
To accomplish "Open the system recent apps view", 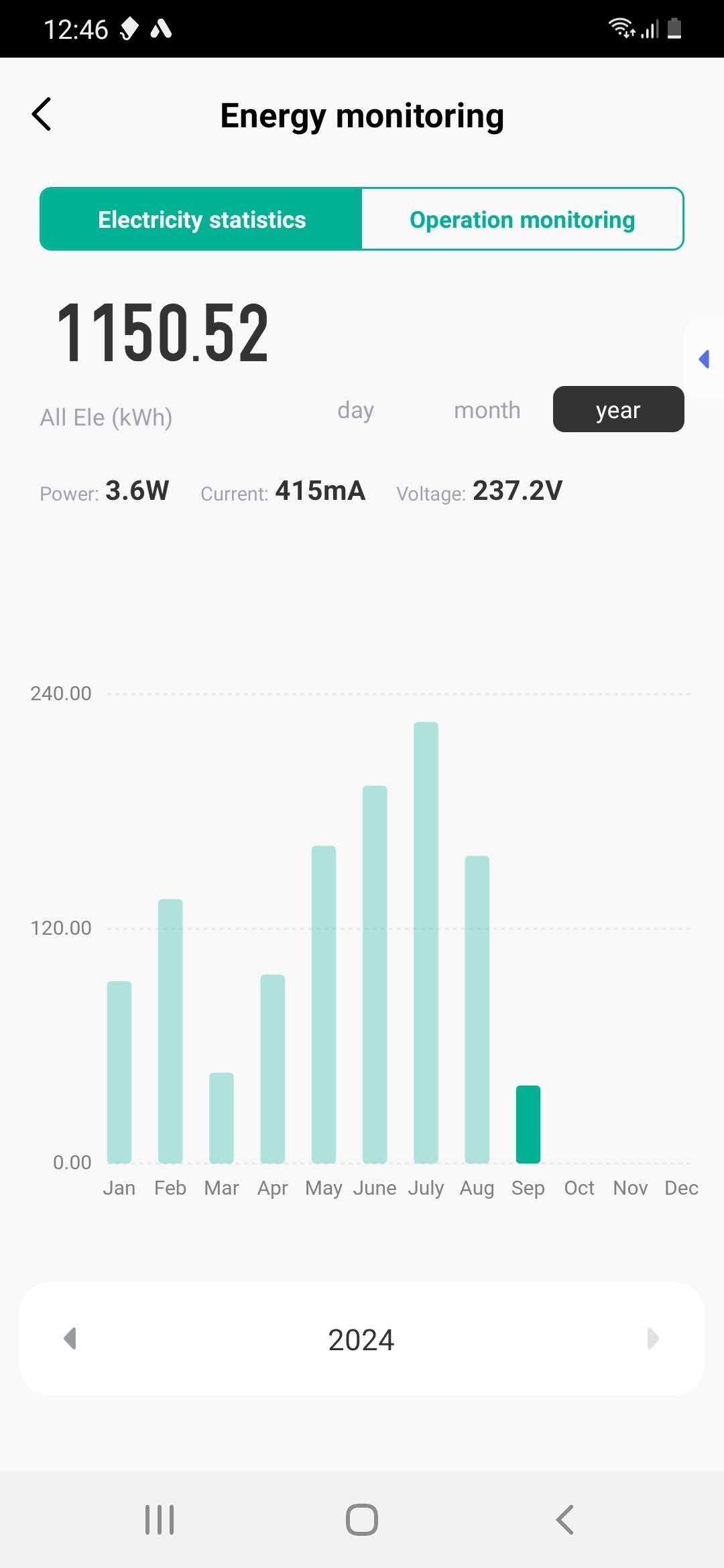I will [x=160, y=1520].
